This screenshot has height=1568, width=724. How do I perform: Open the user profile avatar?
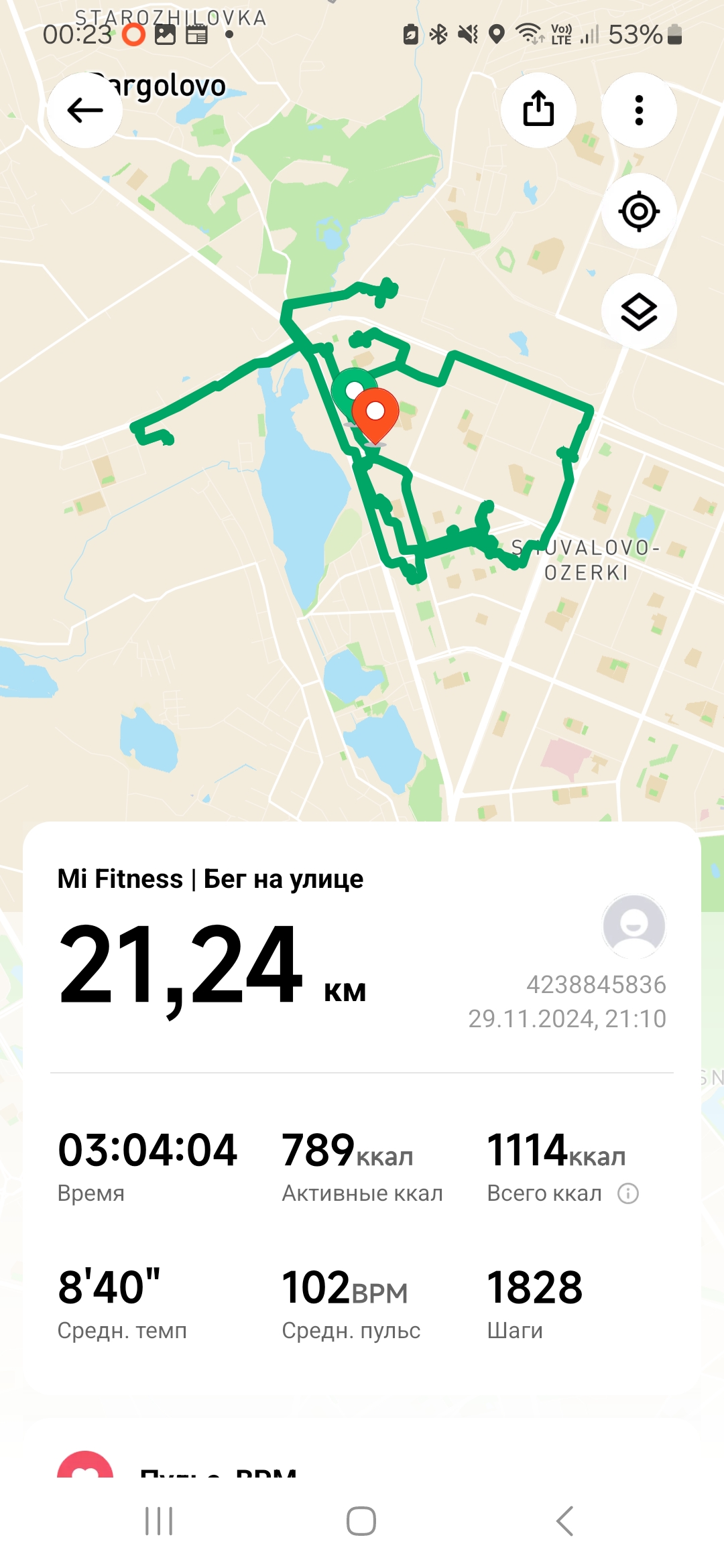(633, 926)
